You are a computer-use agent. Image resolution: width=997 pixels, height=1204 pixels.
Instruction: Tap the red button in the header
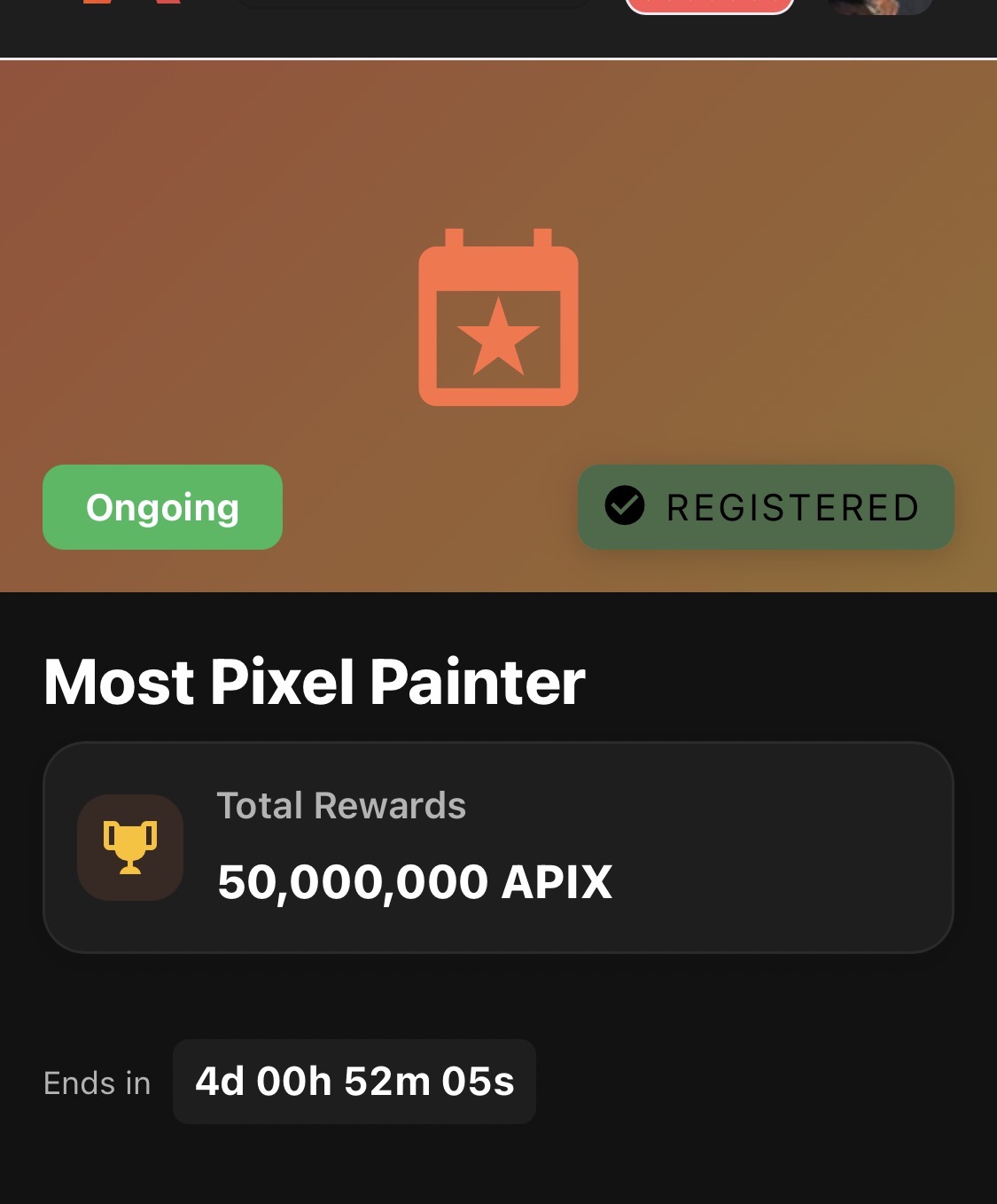click(709, 6)
